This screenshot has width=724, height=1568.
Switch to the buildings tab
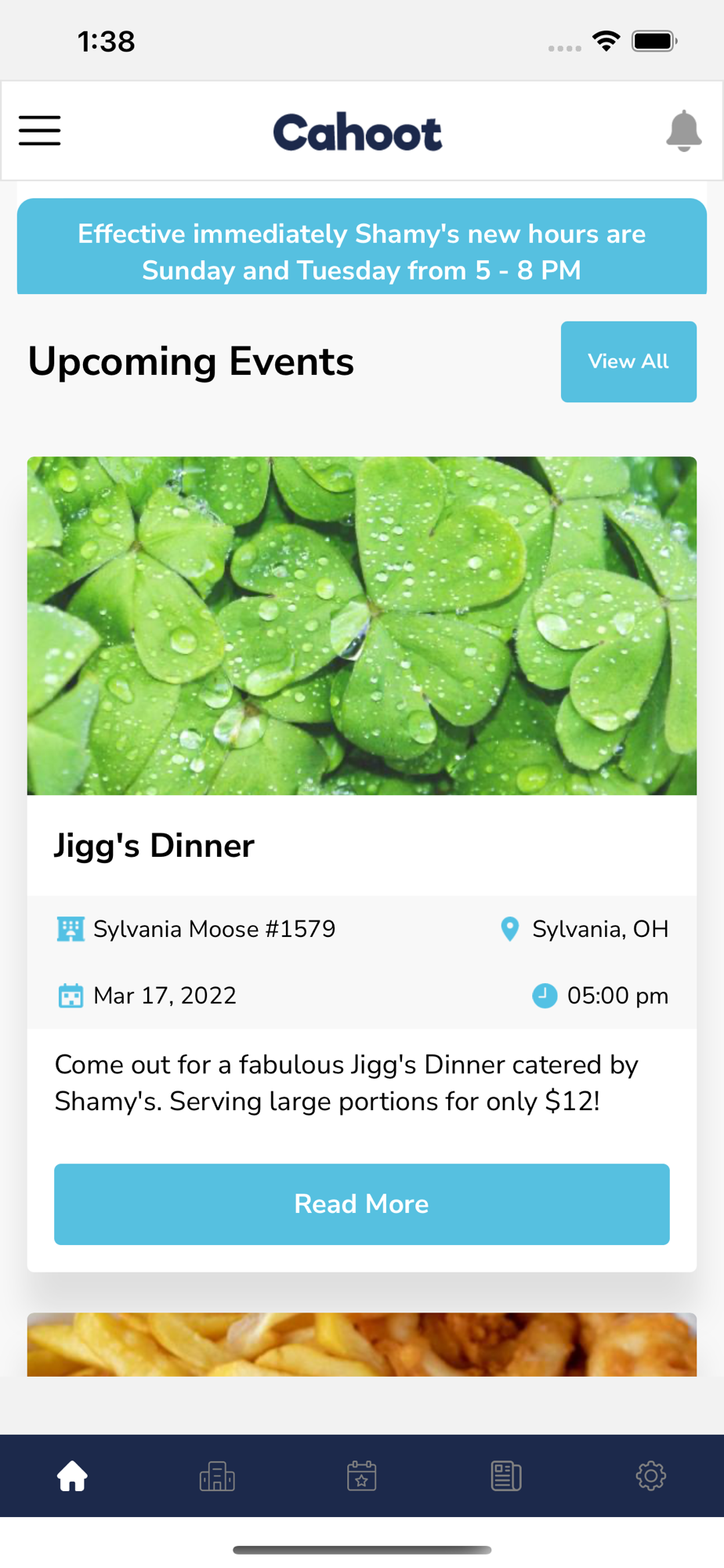tap(217, 1476)
